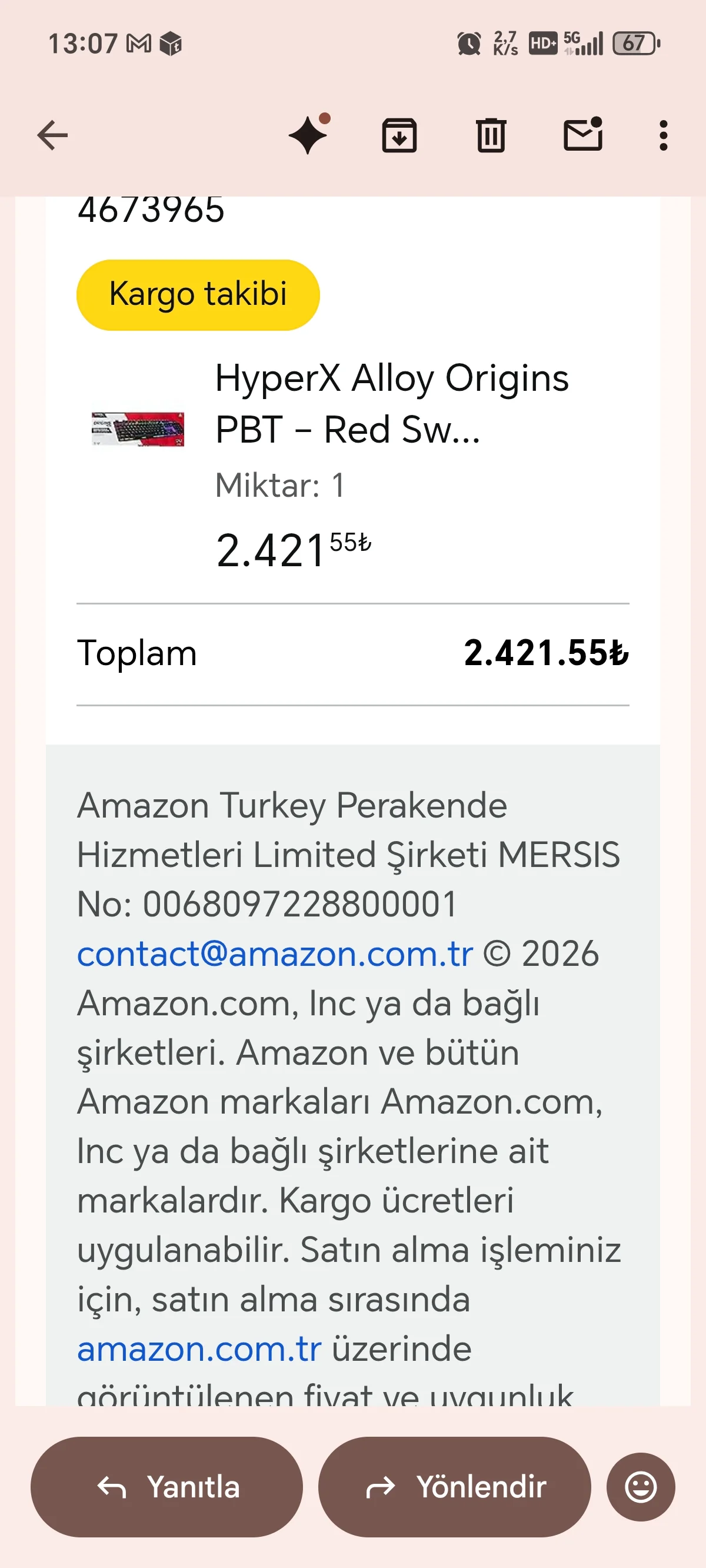Open the contact@amazon.com.tr email link
The height and width of the screenshot is (1568, 706).
point(275,954)
